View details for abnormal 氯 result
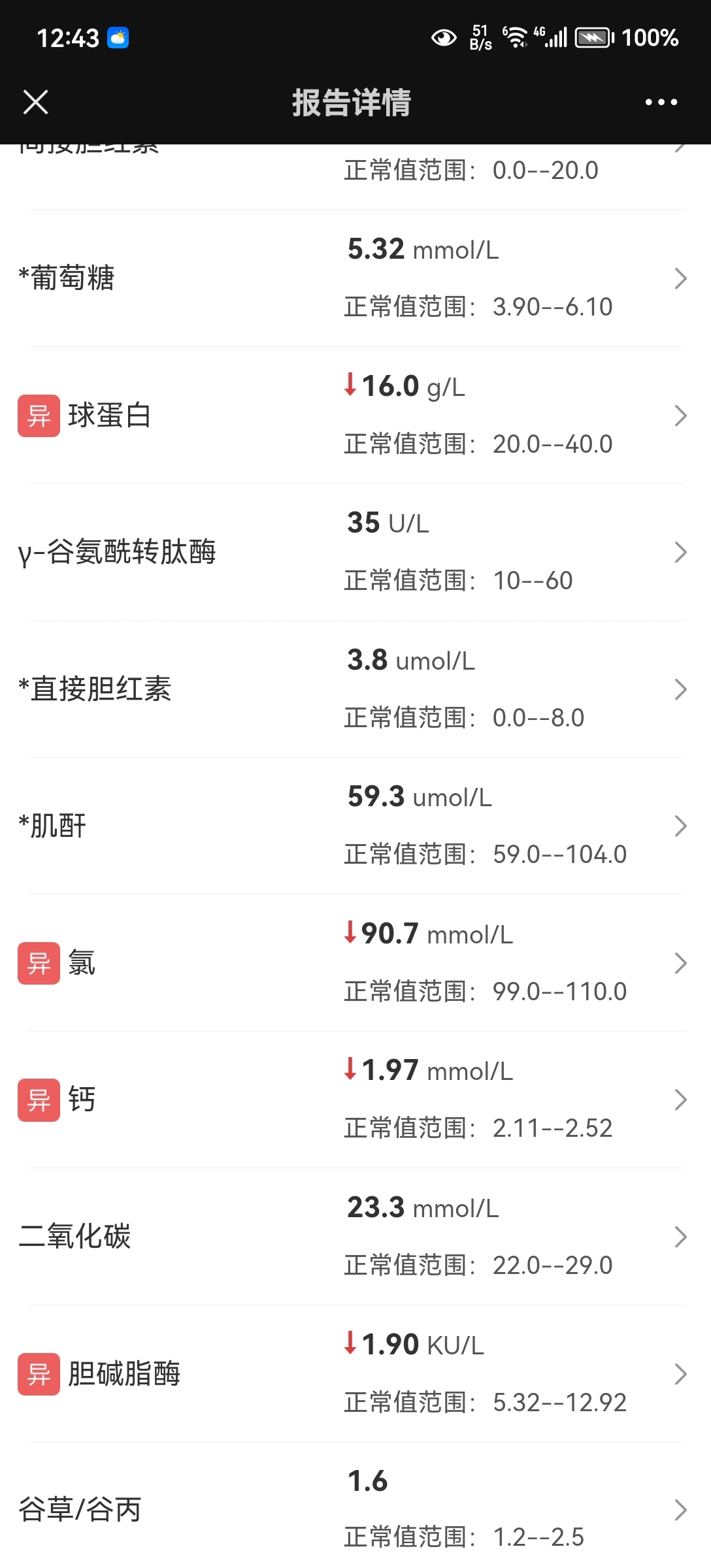711x1568 pixels. click(355, 963)
